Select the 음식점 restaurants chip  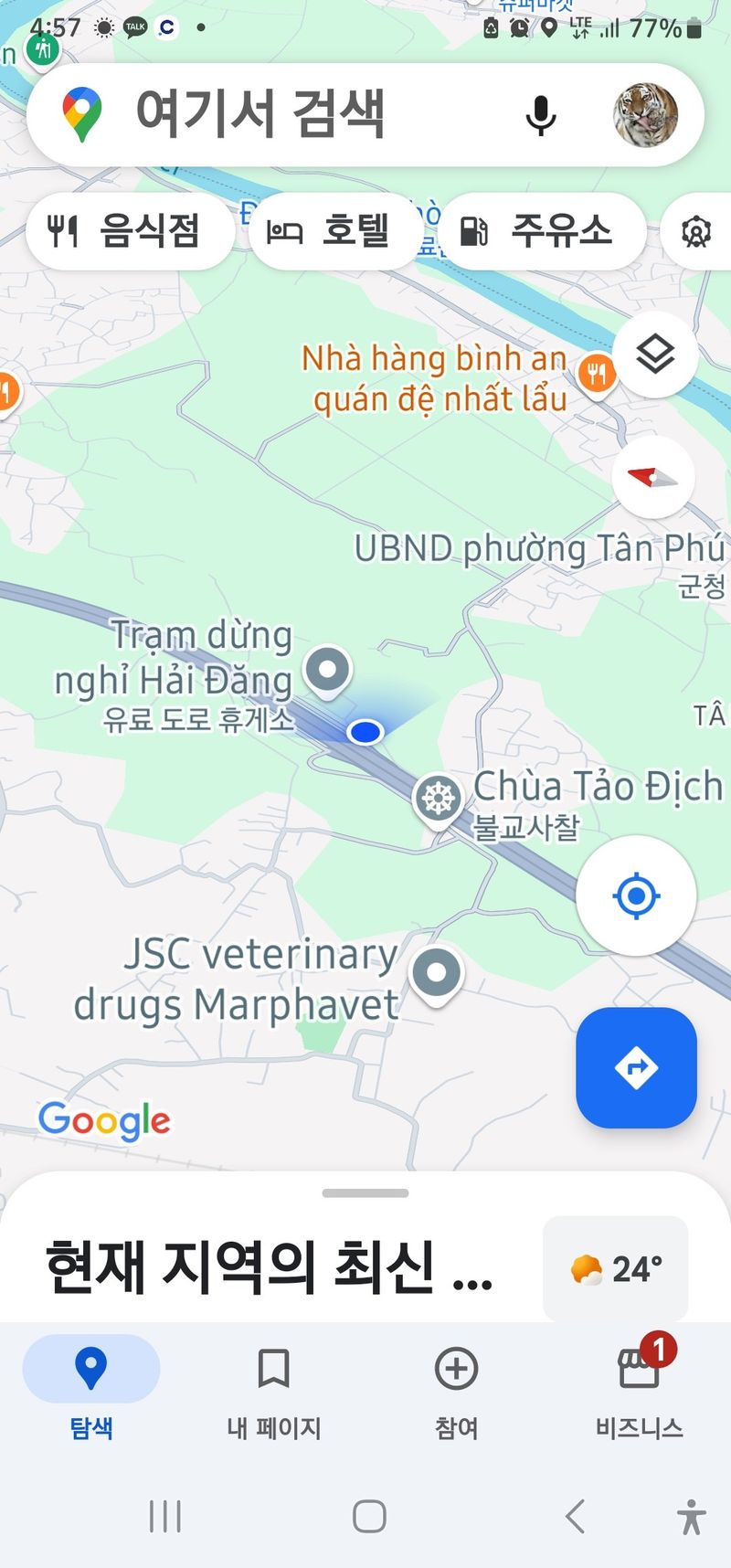tap(129, 231)
